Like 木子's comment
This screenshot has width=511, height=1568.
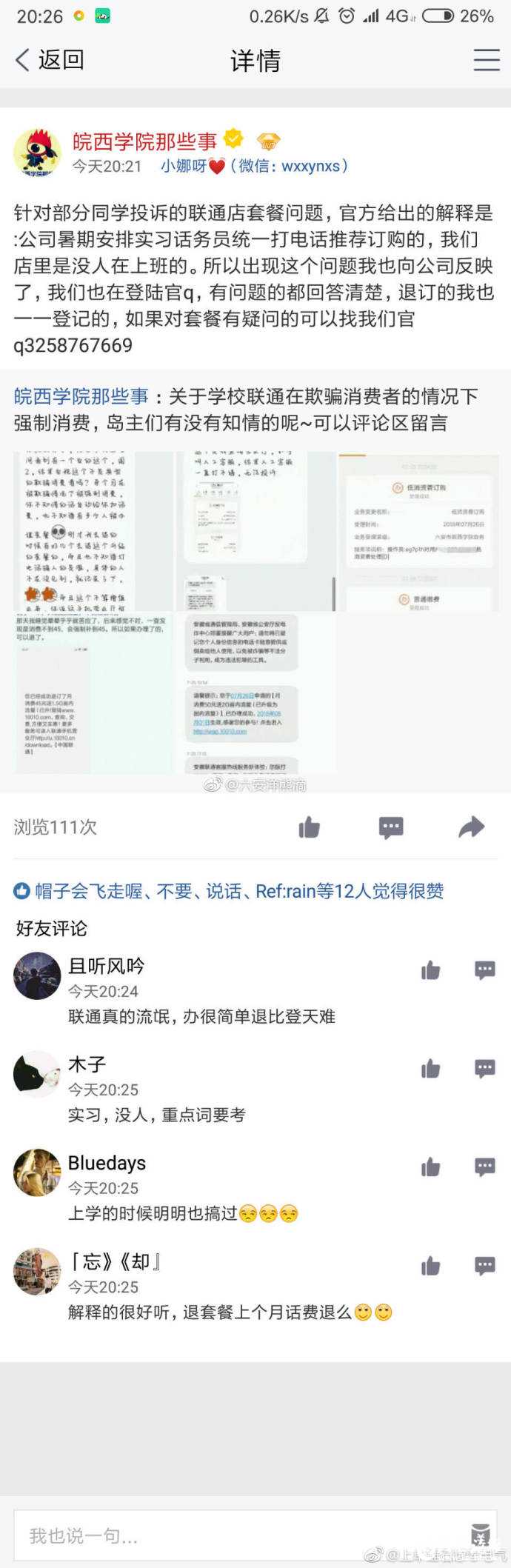click(430, 1069)
